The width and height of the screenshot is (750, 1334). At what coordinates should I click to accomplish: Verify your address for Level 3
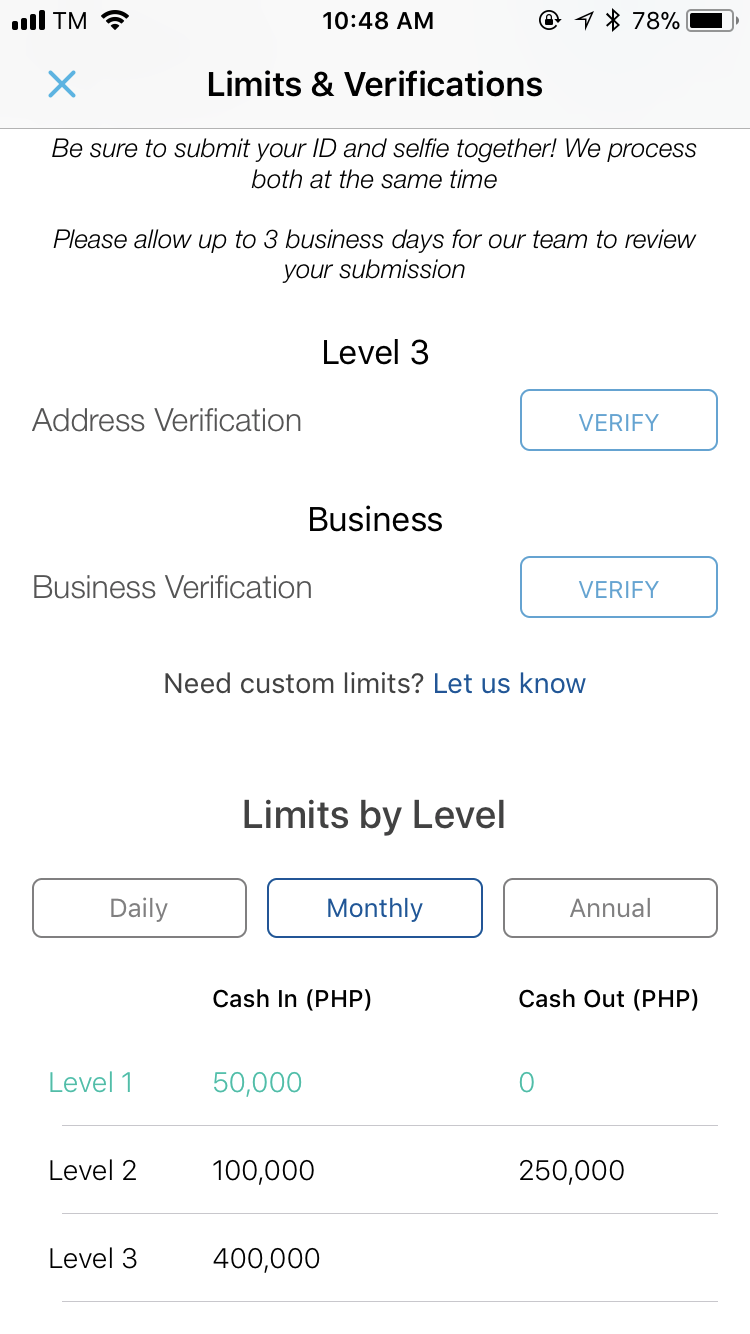[618, 421]
